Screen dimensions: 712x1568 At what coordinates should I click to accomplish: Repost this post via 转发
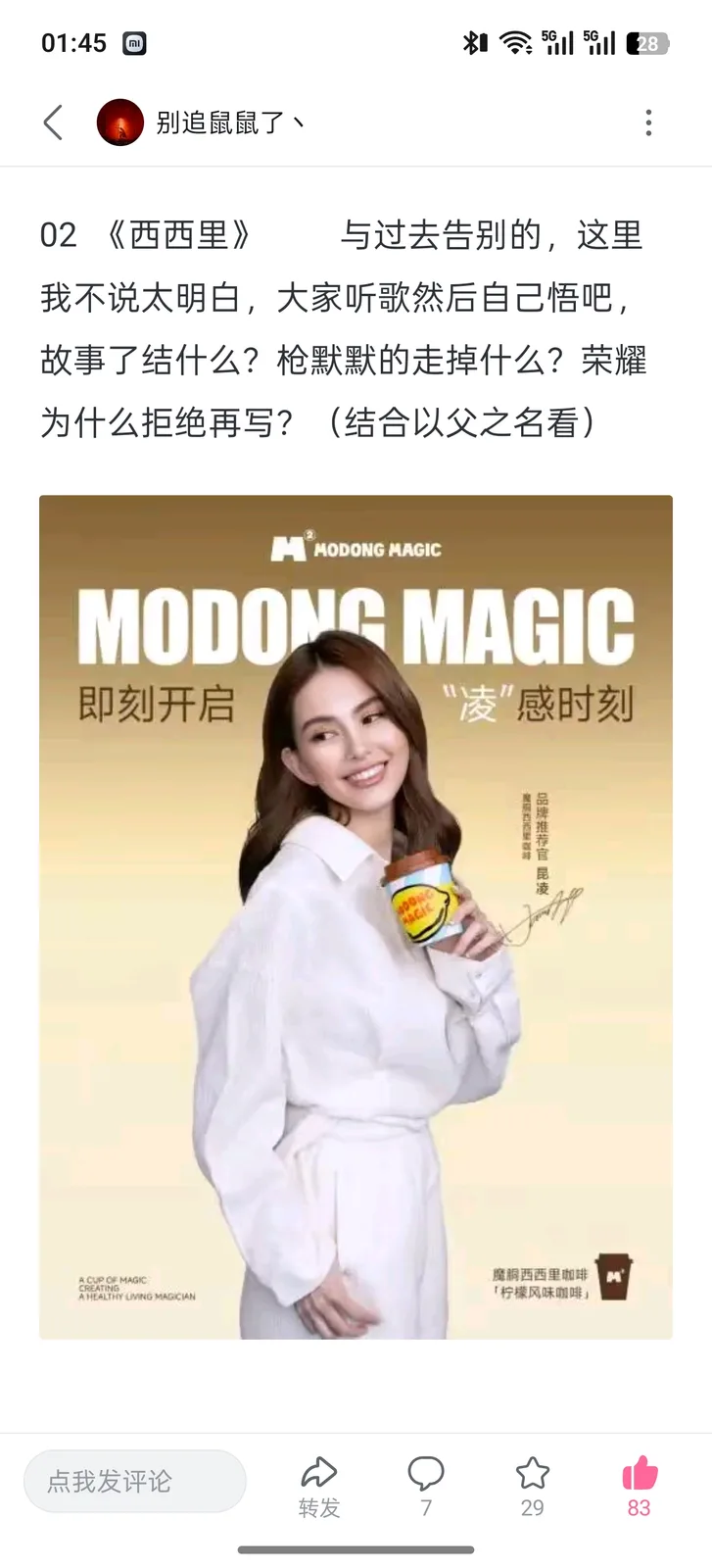click(x=319, y=1487)
